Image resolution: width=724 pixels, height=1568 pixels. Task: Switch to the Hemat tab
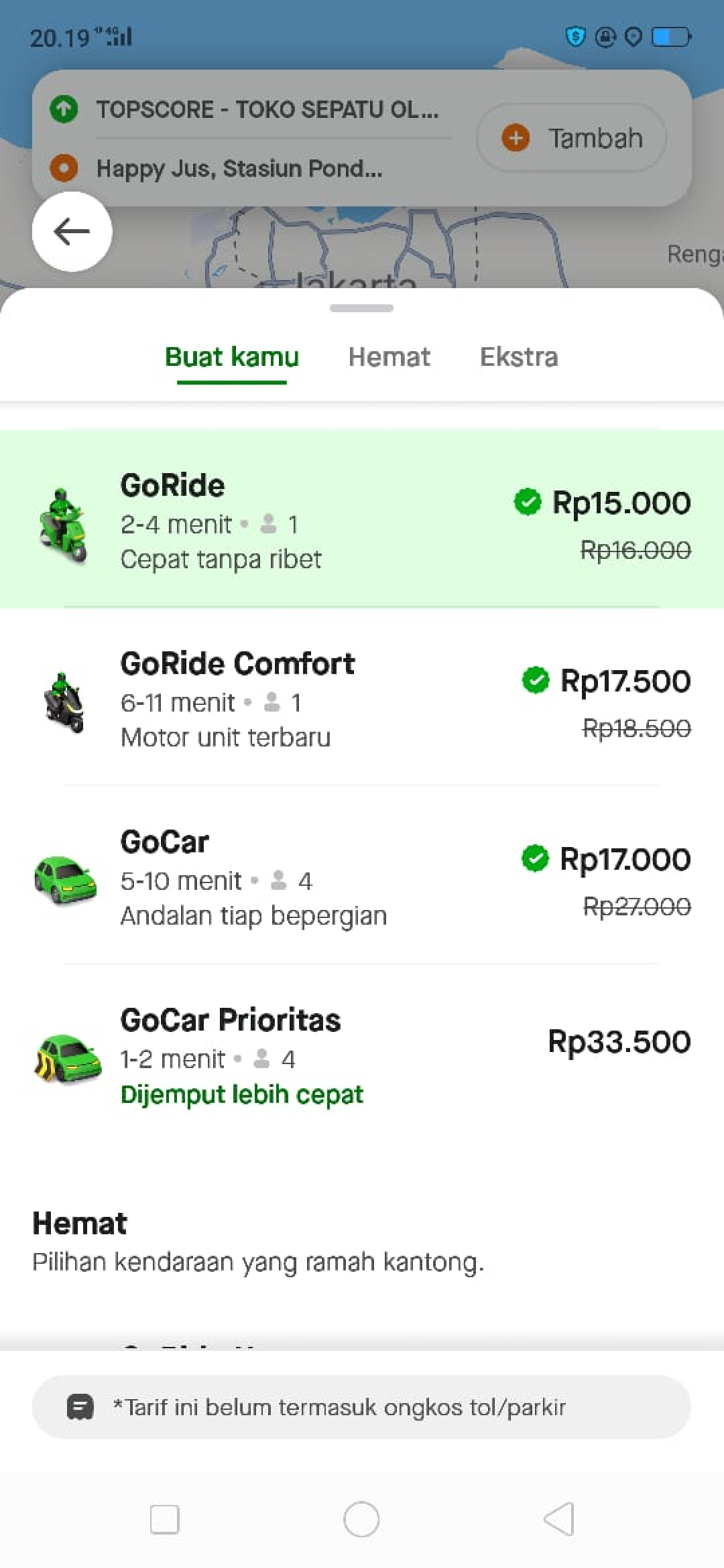[389, 357]
